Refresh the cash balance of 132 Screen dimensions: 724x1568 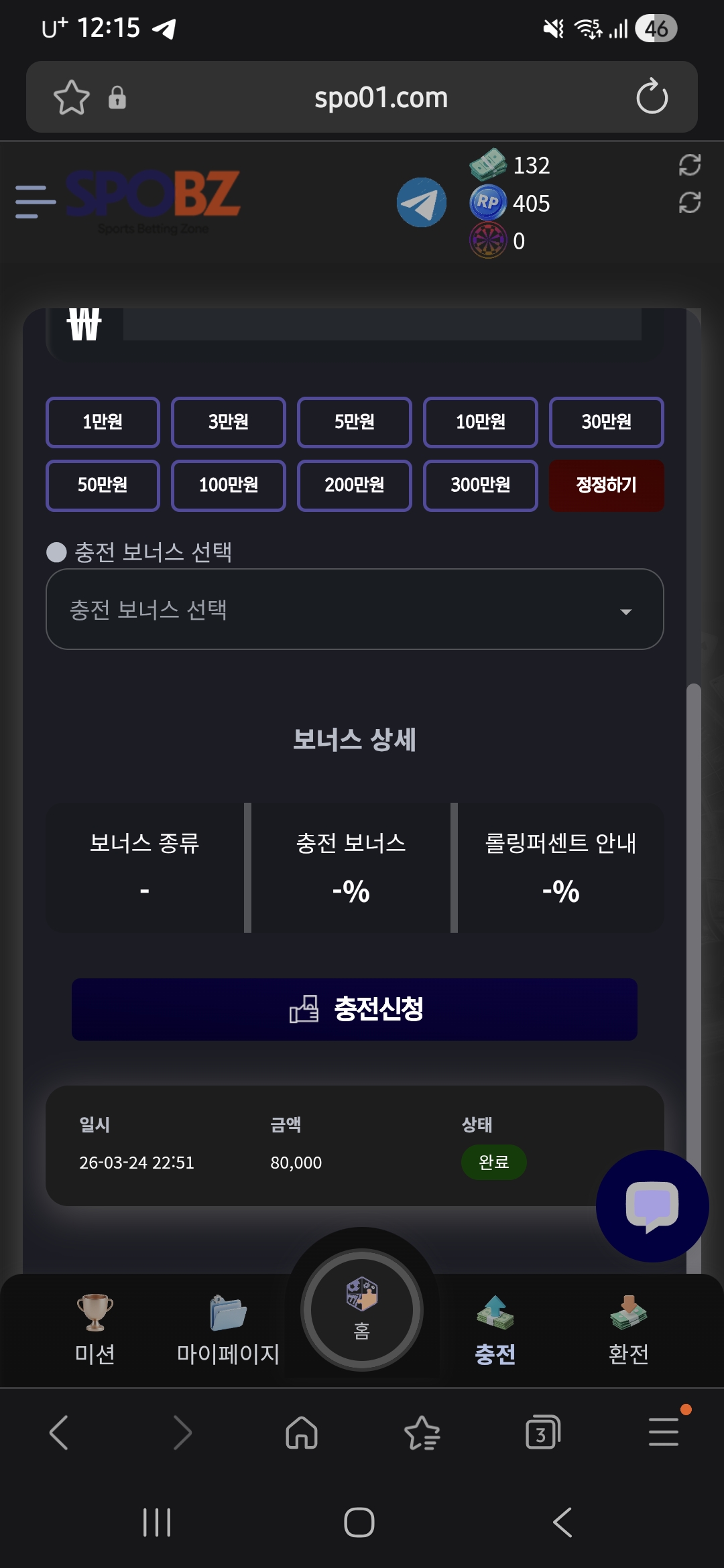point(689,165)
